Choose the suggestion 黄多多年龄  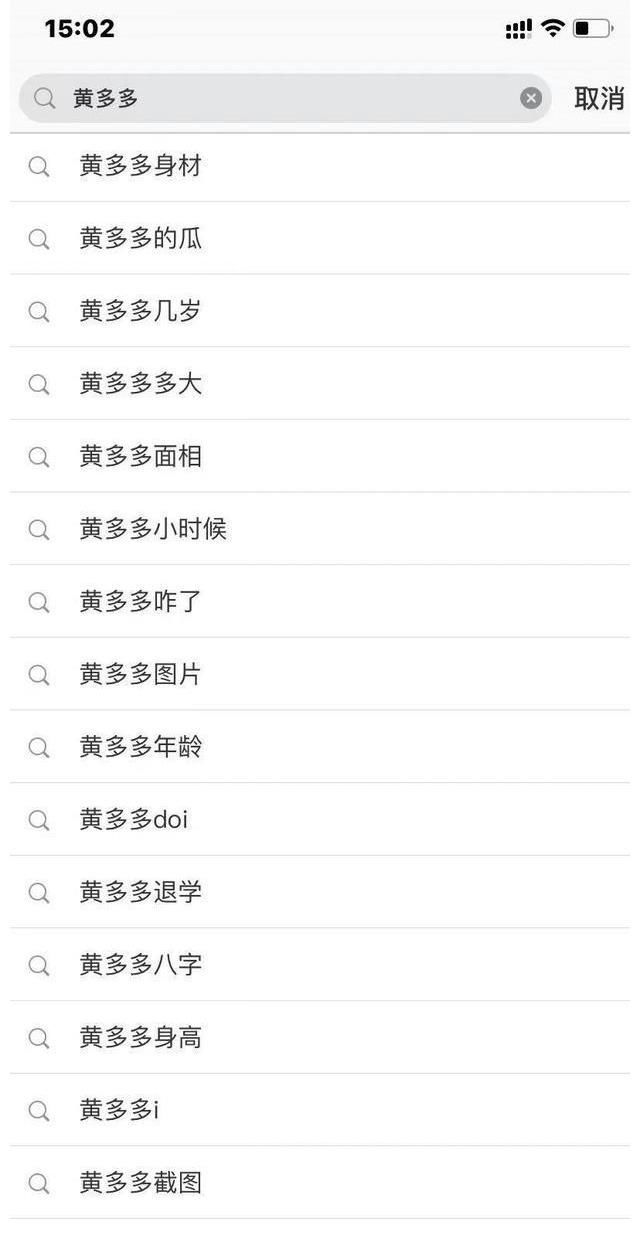tap(141, 747)
